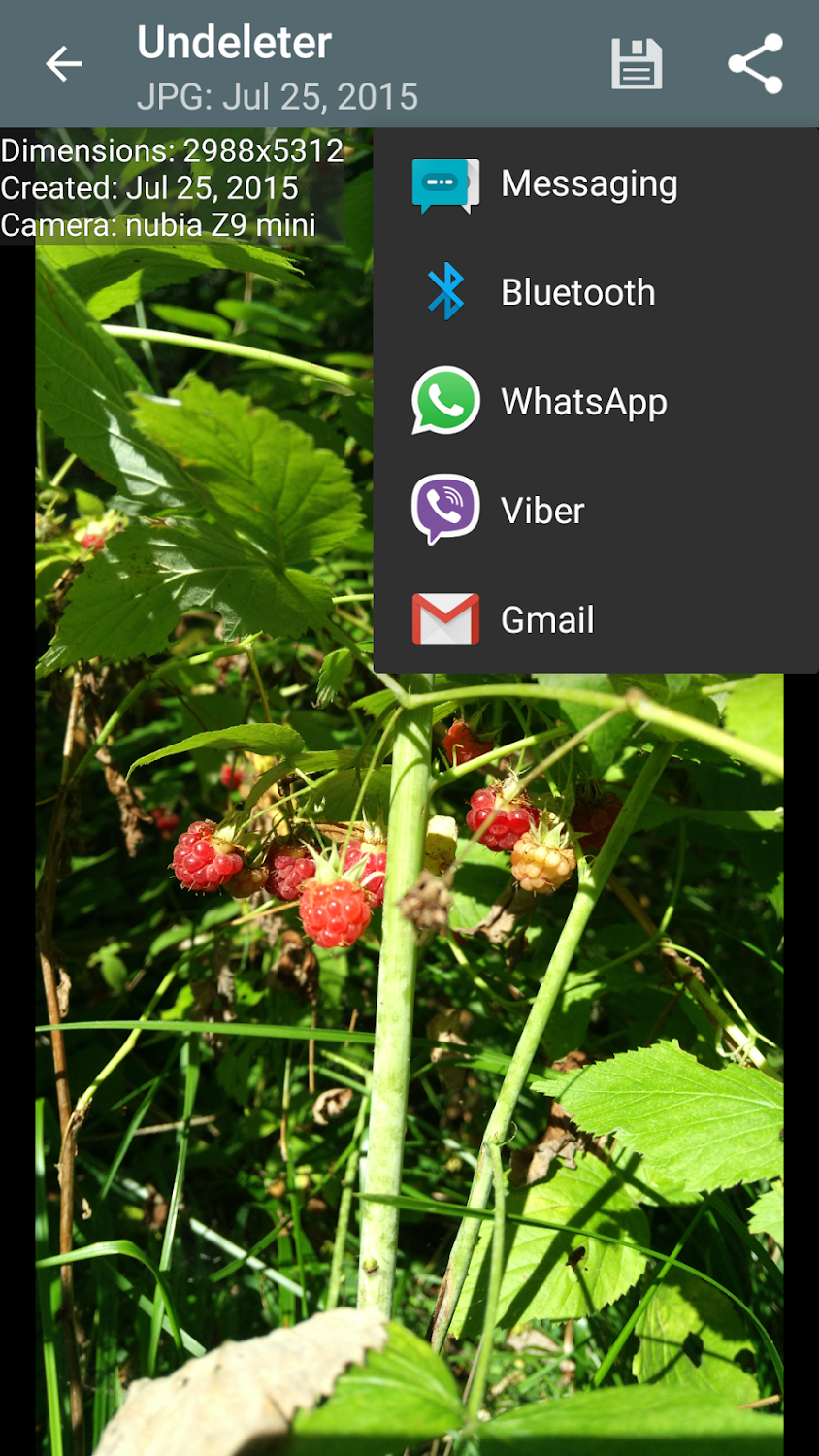This screenshot has width=819, height=1456.
Task: Save the recovered image with the floppy icon
Action: [x=637, y=64]
